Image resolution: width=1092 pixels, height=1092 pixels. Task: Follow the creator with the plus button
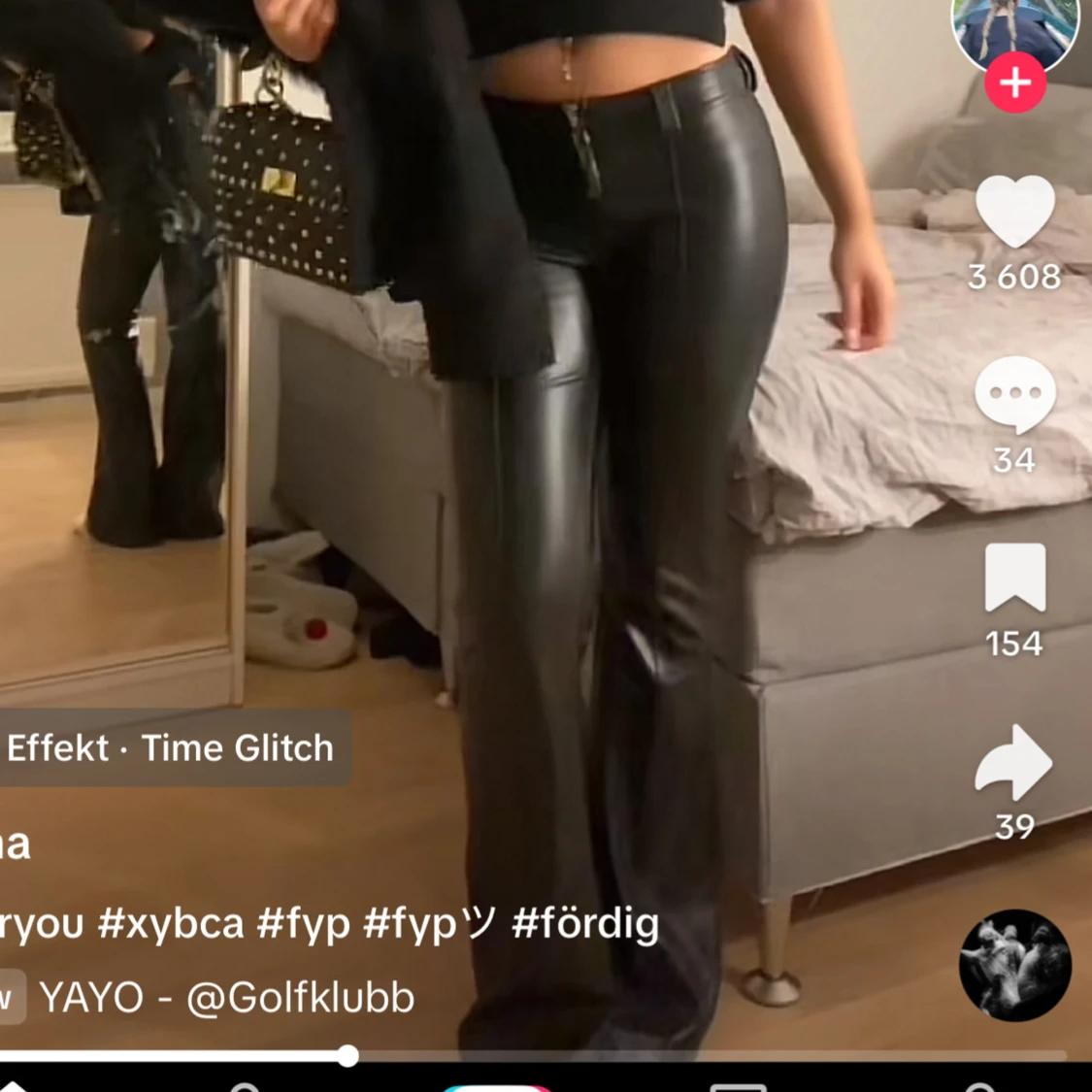click(x=1015, y=83)
